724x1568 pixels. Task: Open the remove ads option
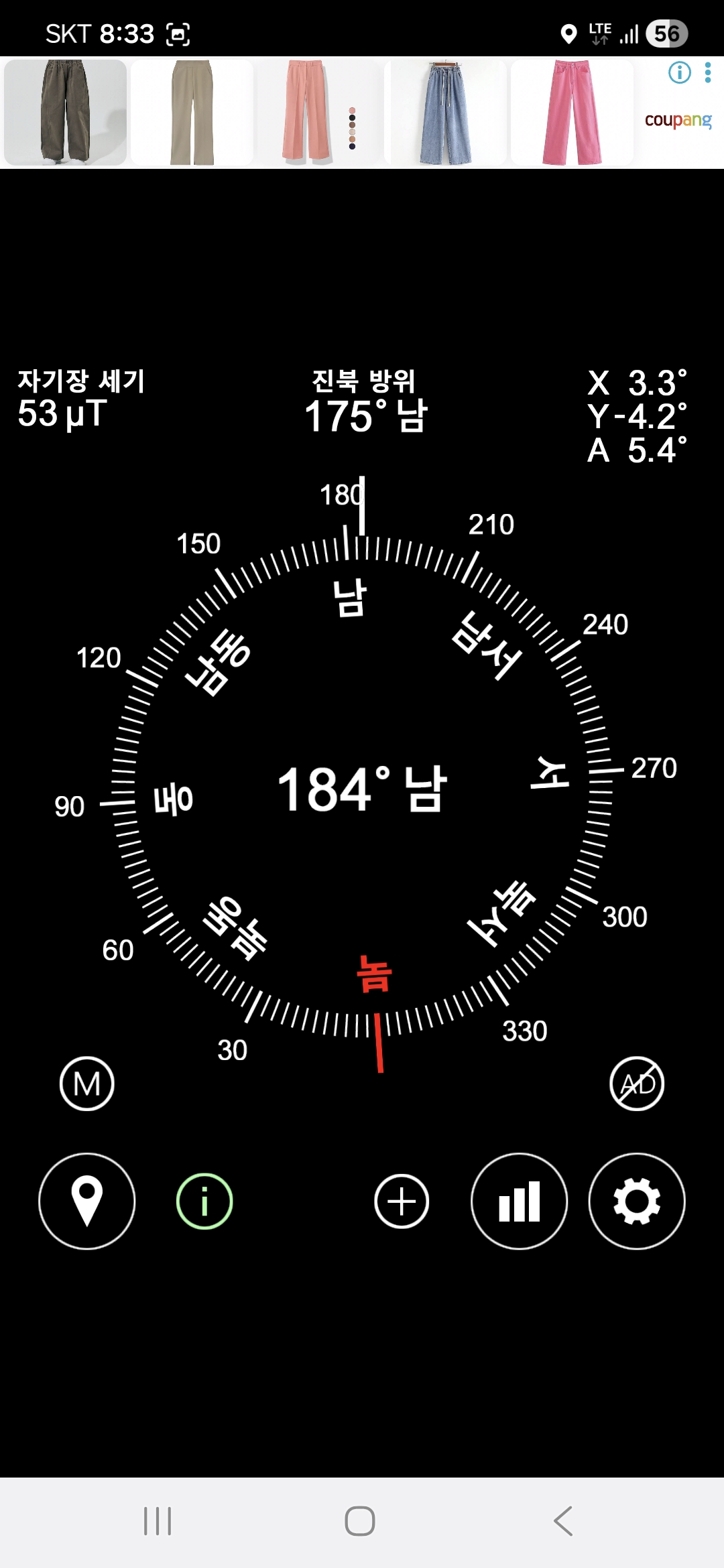[x=637, y=1084]
